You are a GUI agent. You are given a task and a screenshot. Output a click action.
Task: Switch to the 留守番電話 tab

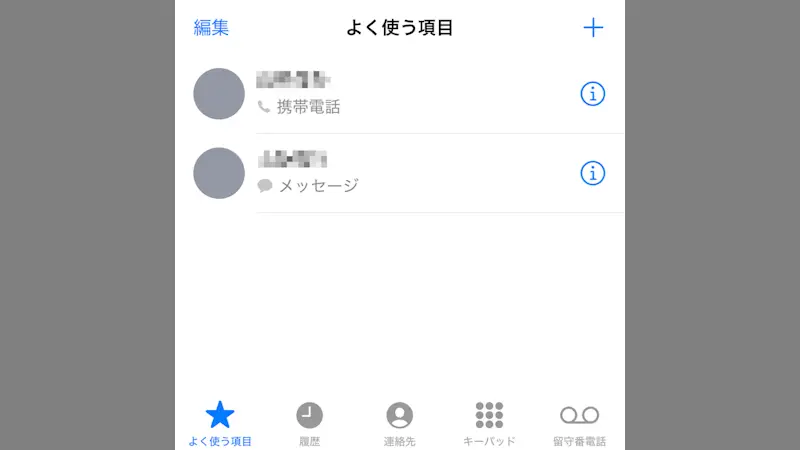579,422
